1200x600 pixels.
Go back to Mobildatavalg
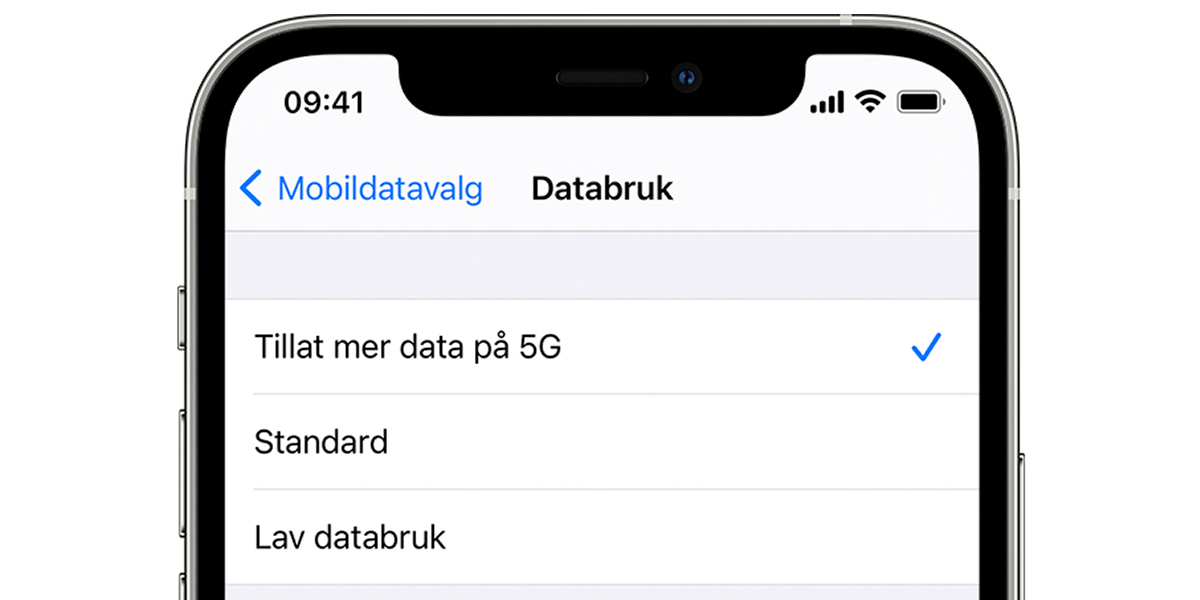point(362,188)
